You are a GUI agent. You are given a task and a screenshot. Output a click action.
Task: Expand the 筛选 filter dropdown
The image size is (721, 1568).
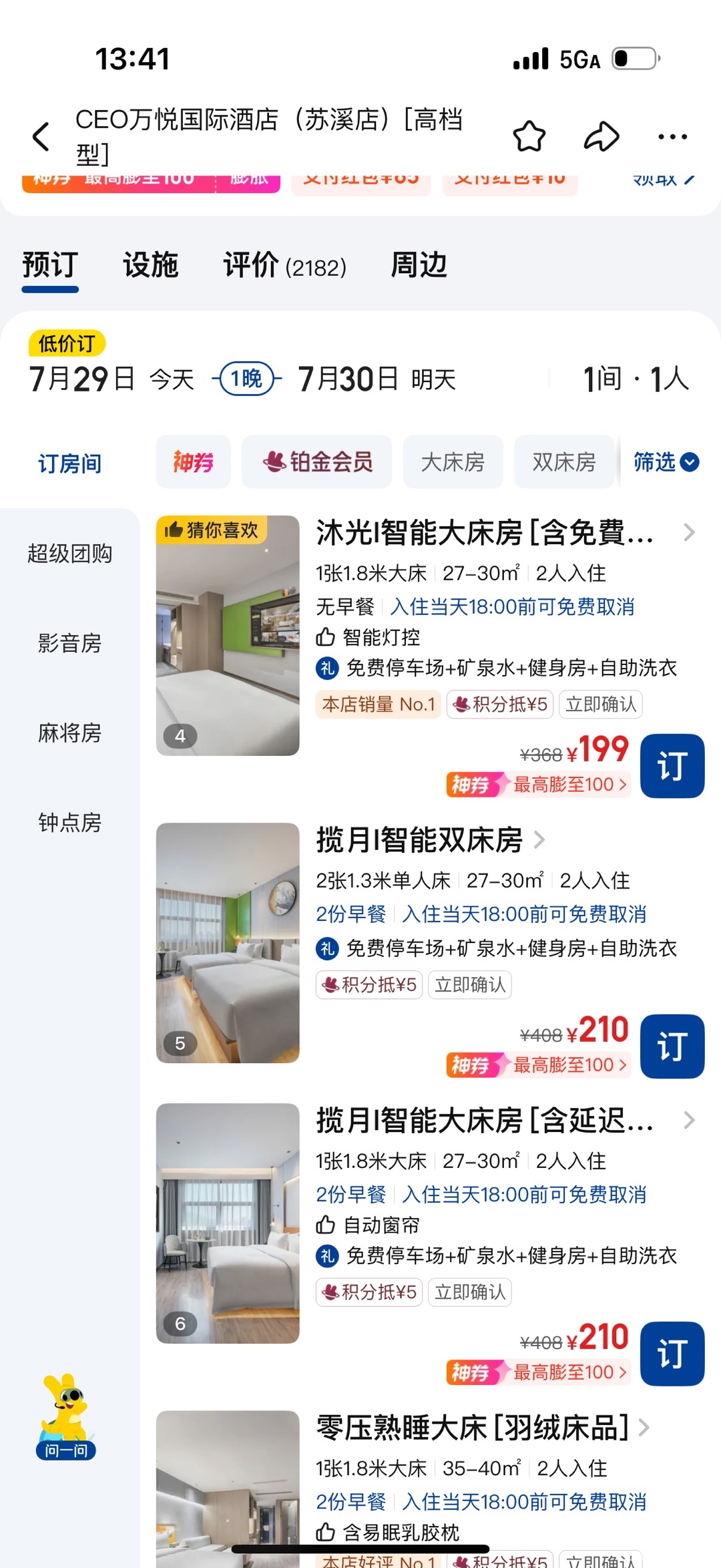tap(665, 462)
